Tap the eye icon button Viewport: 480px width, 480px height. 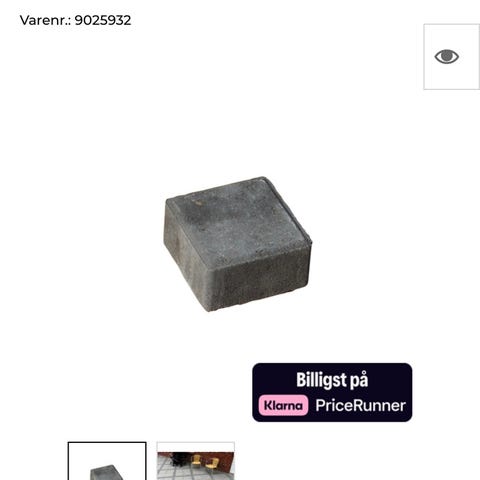point(452,57)
